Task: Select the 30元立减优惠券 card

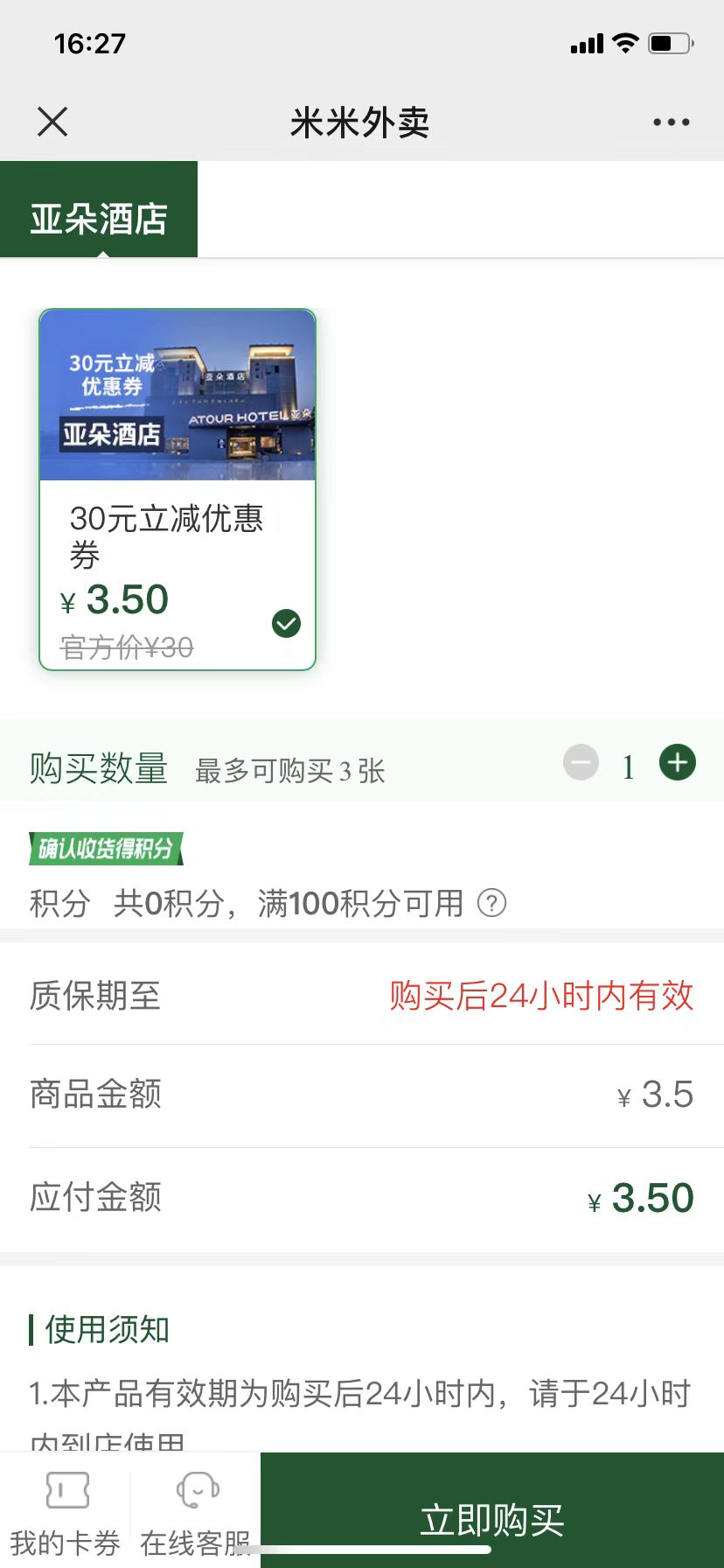Action: (x=178, y=490)
